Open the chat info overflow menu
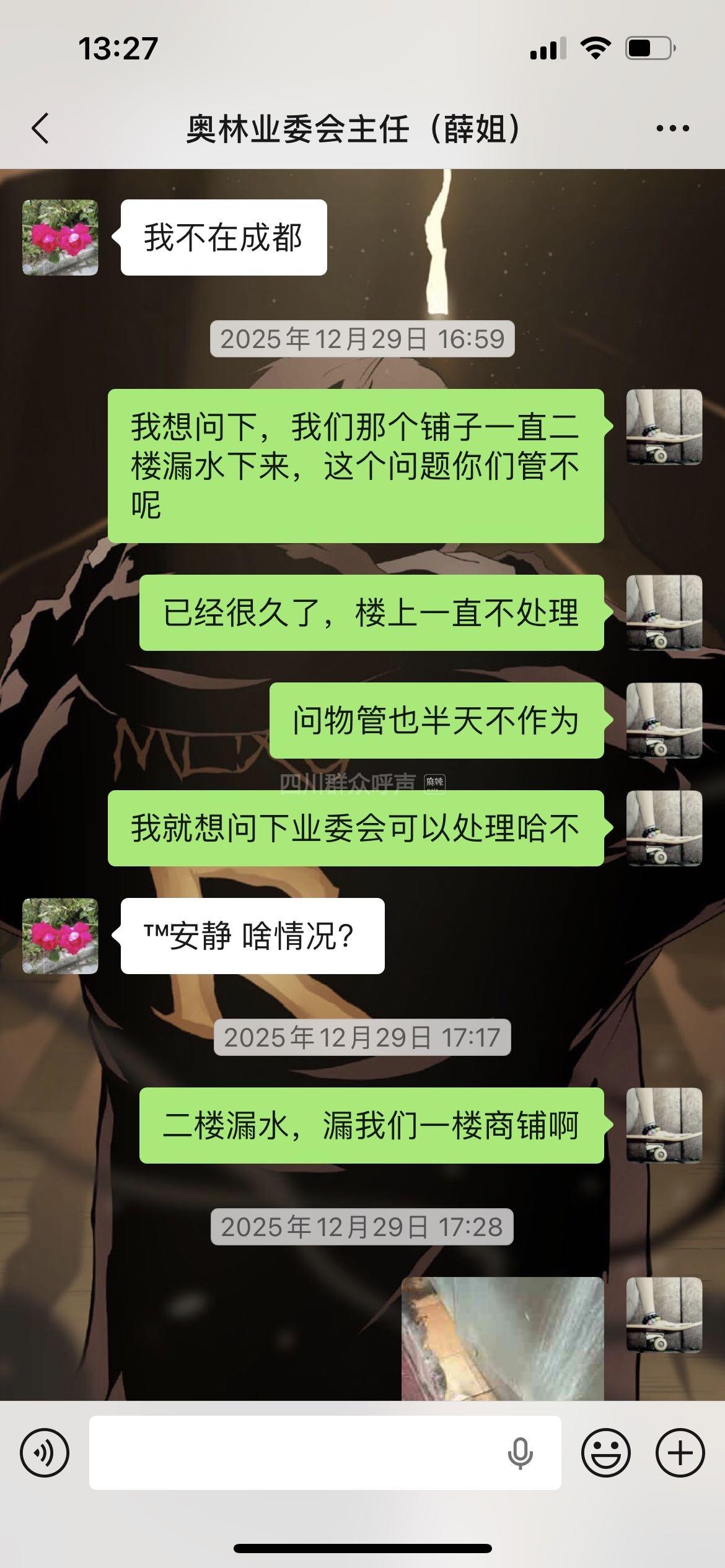725x1568 pixels. 672,129
